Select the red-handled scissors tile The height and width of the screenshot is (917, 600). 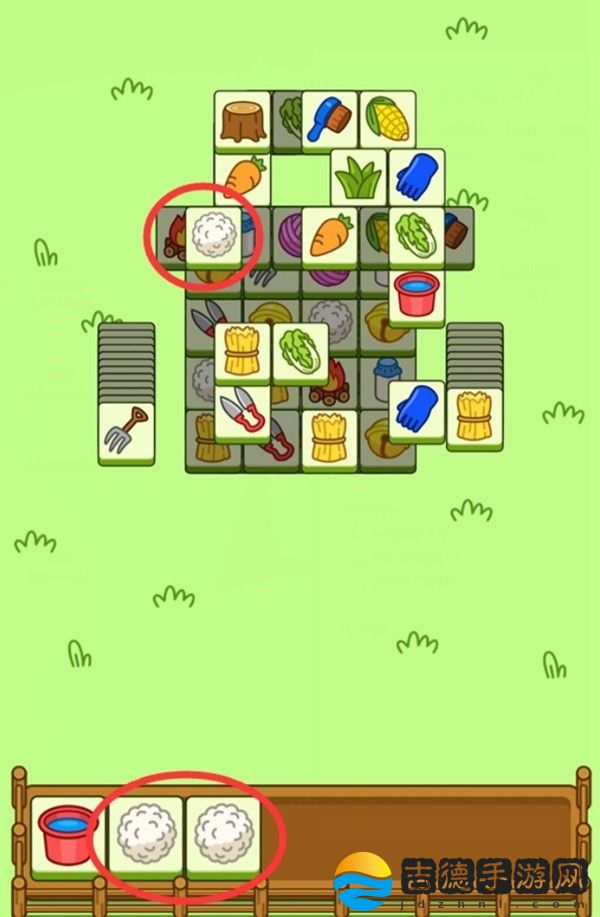tap(241, 412)
